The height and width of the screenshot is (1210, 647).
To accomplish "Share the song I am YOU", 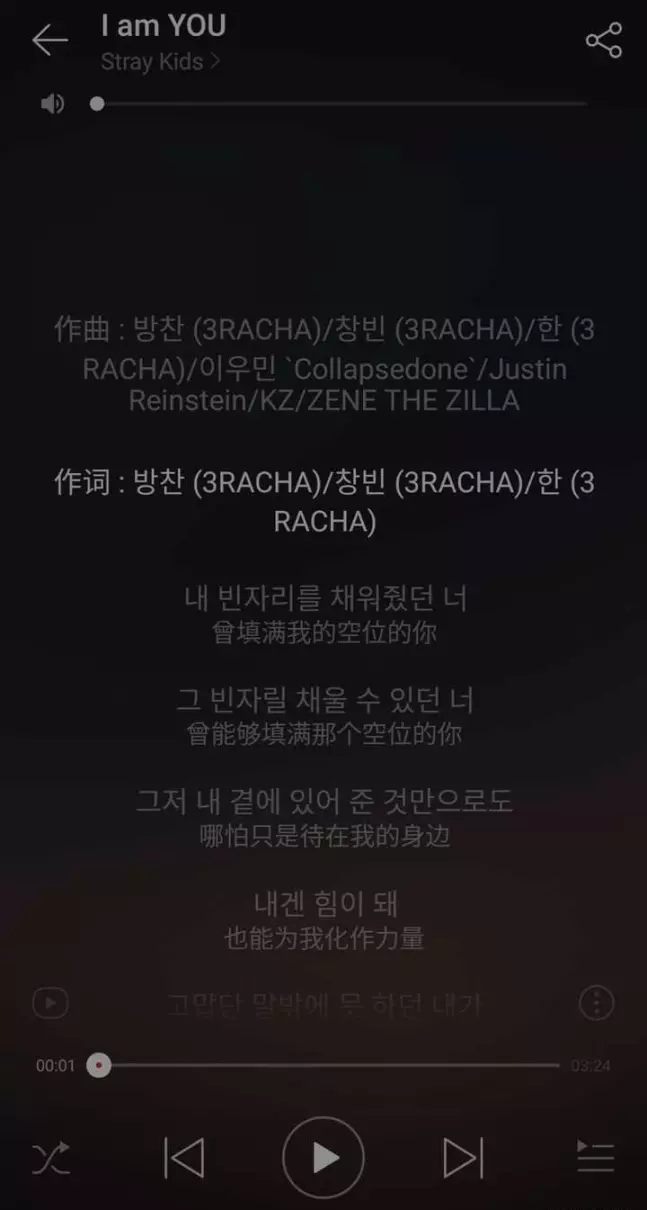I will pos(603,40).
